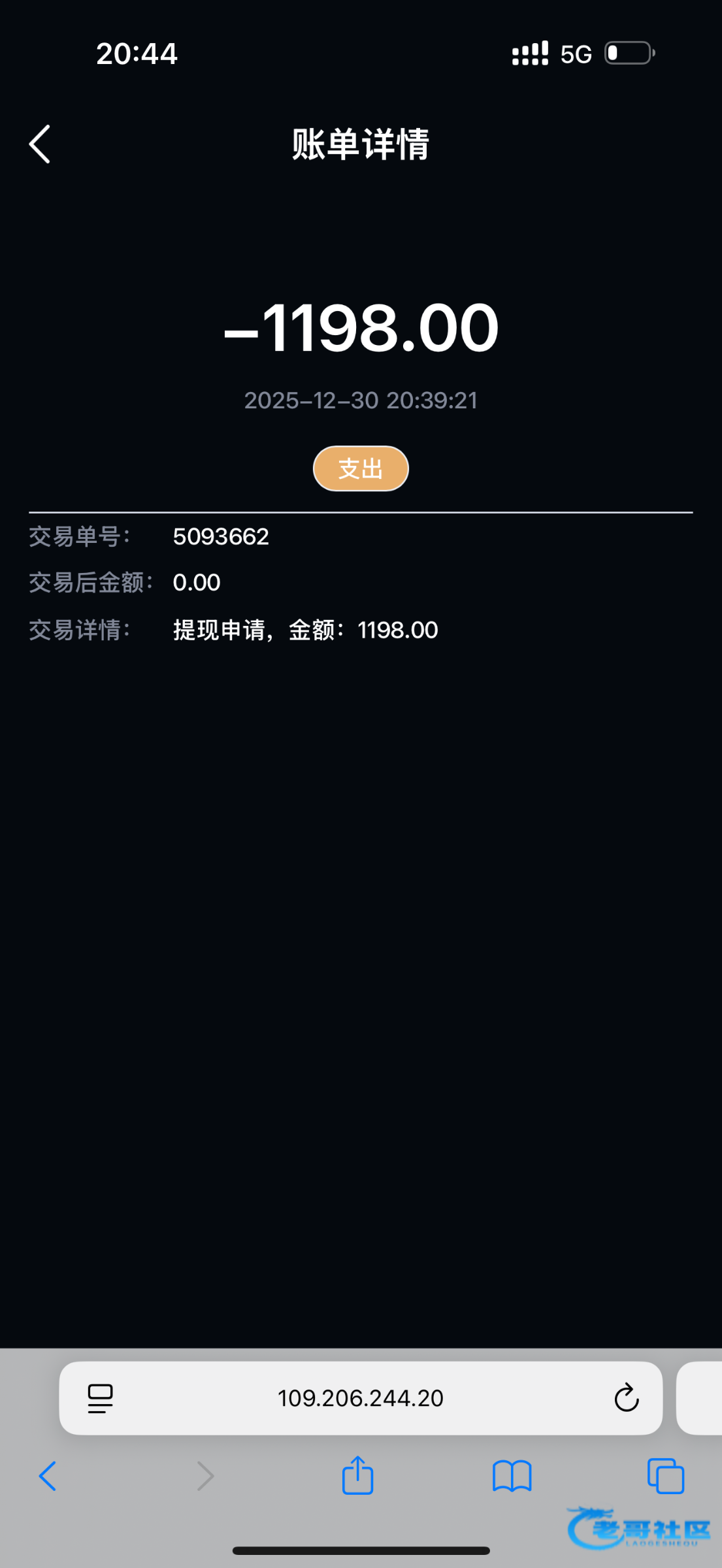Reload the current web page
The image size is (722, 1568).
[x=626, y=1398]
